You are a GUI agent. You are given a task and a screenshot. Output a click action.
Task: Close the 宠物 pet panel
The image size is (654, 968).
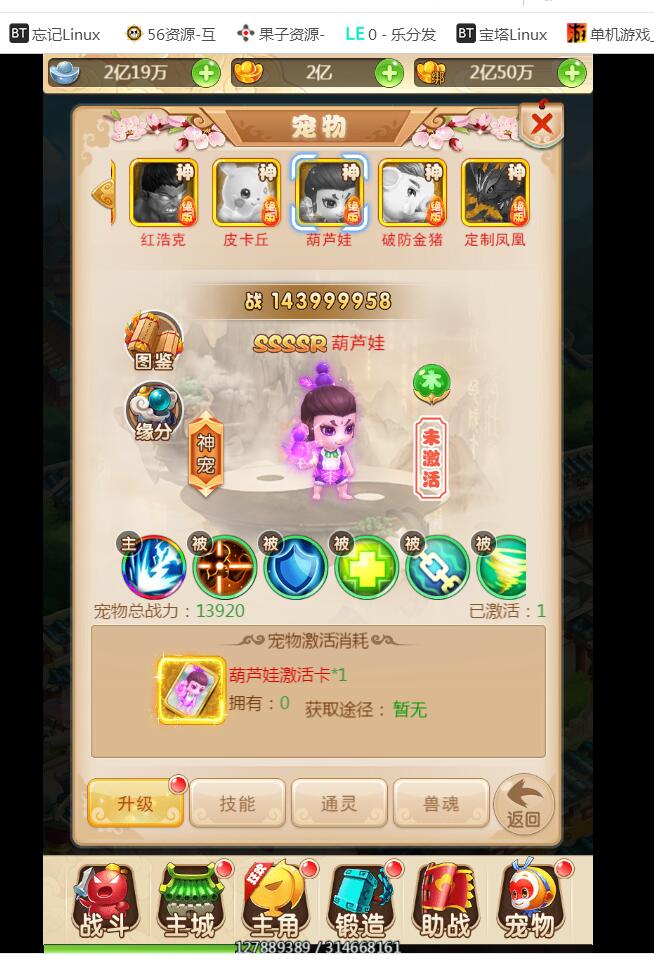pos(542,124)
